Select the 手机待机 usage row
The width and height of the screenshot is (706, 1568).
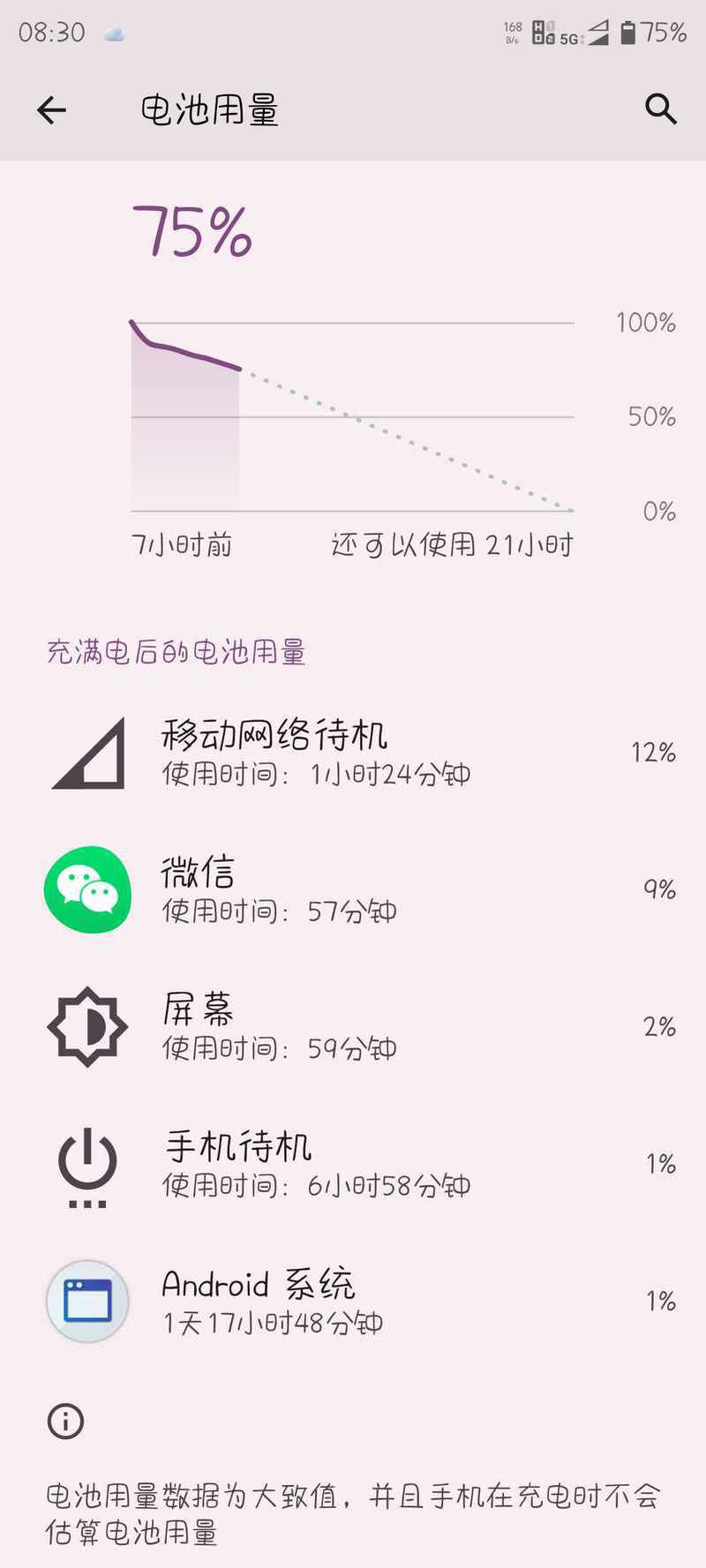pos(353,1164)
